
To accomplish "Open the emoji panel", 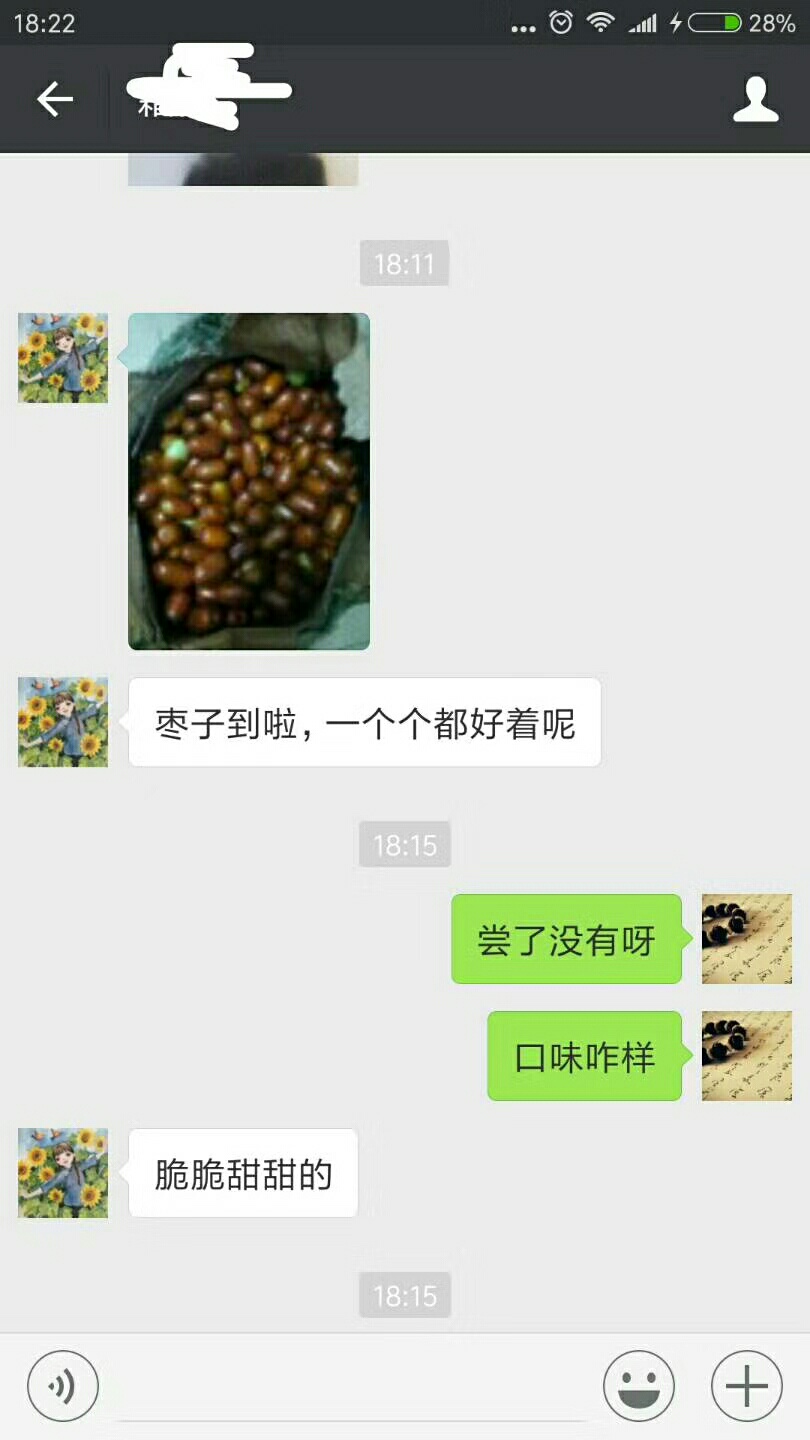I will pyautogui.click(x=639, y=1386).
